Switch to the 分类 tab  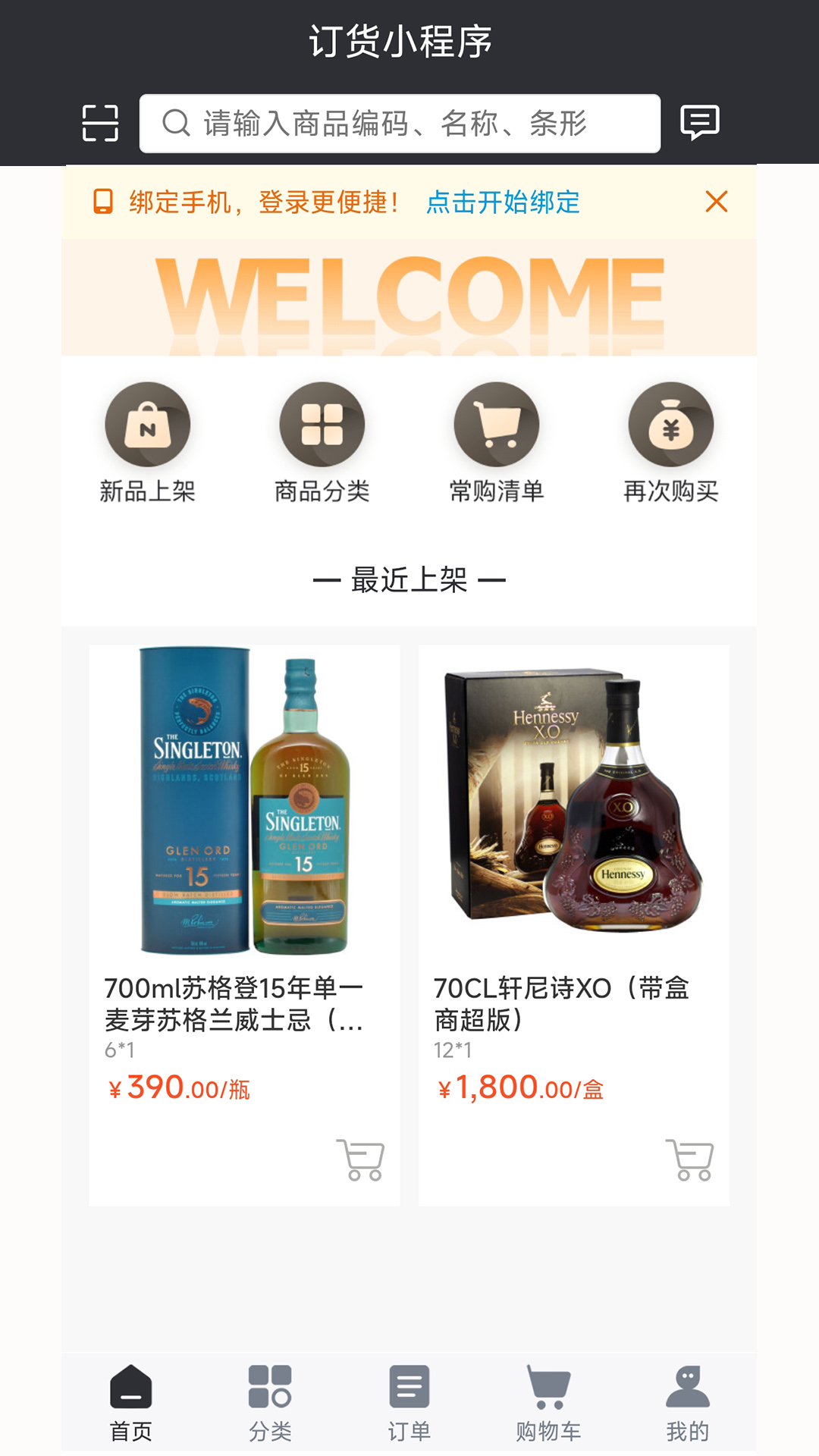pos(270,1403)
